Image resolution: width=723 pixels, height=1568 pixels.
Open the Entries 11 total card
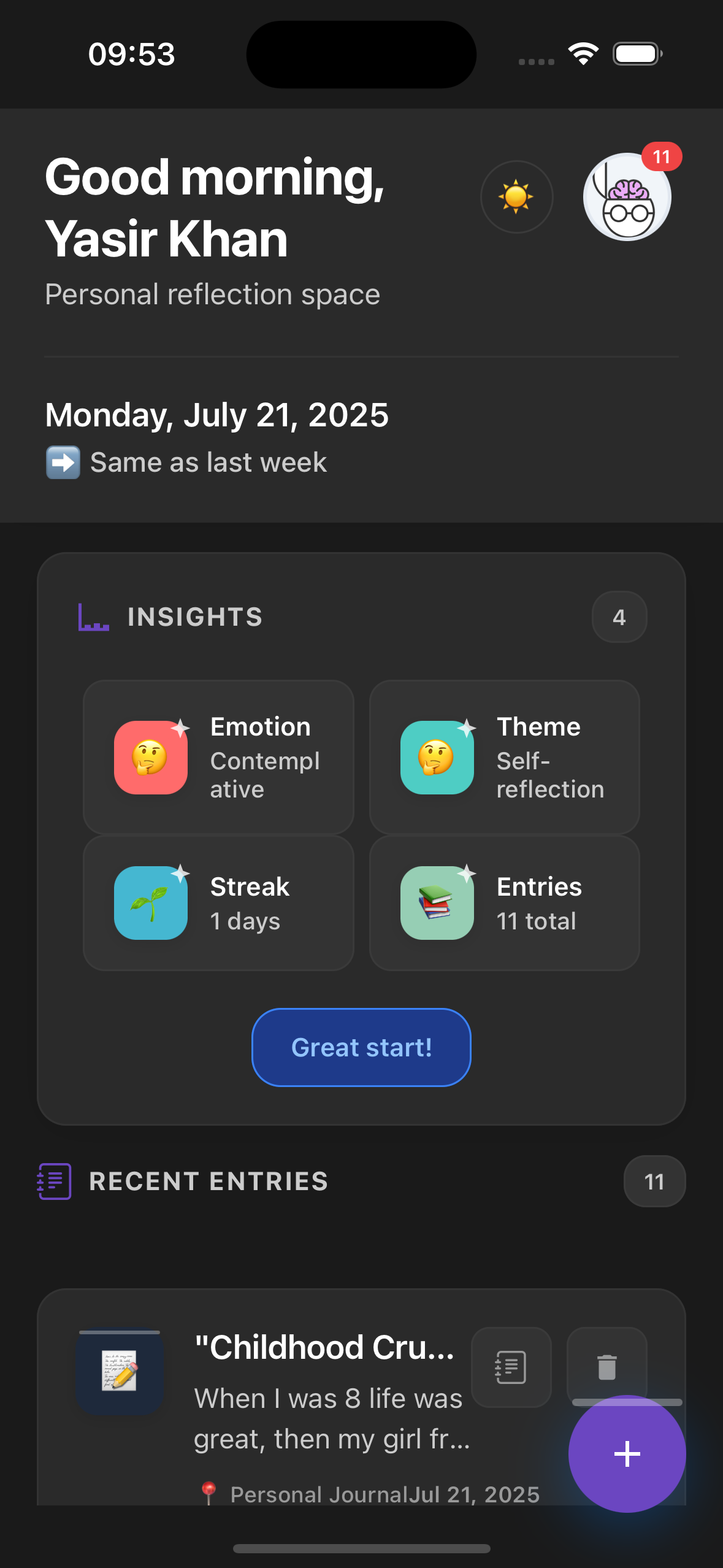[x=504, y=903]
